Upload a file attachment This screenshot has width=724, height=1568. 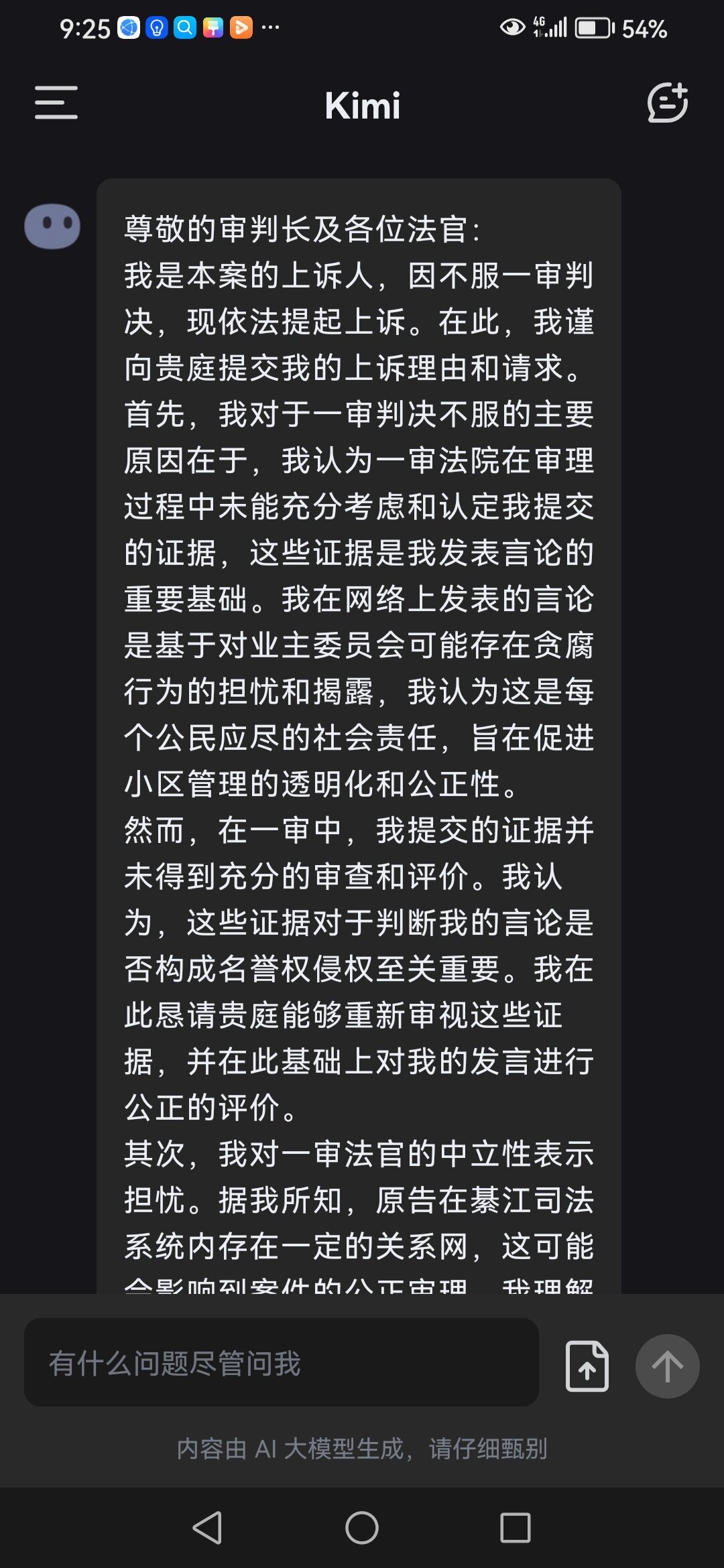(x=587, y=1366)
